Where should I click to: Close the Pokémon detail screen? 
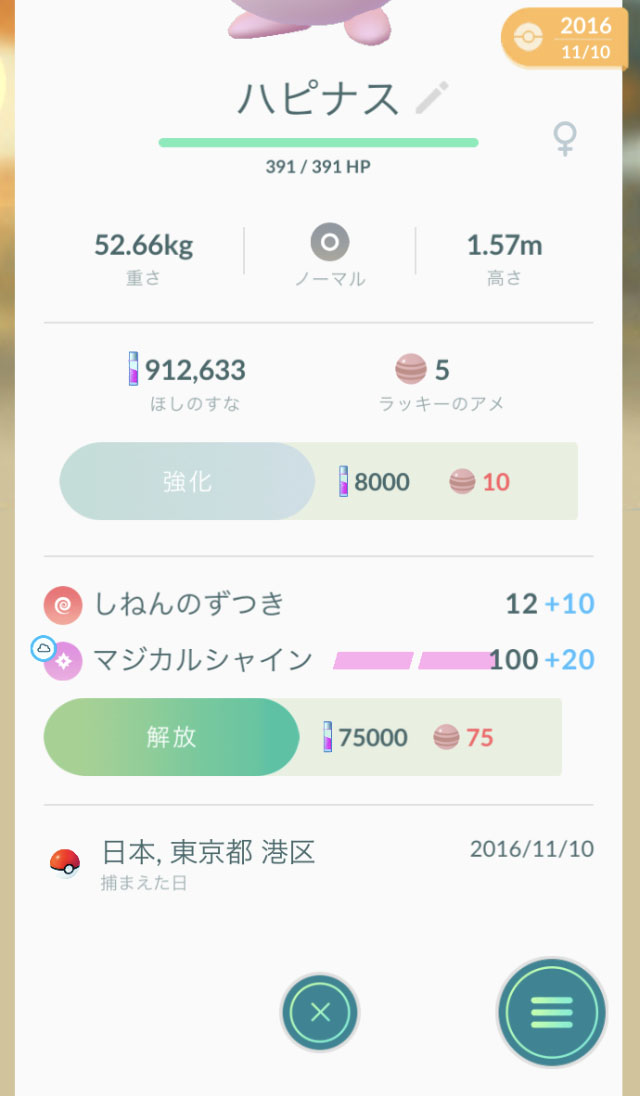(x=320, y=1012)
